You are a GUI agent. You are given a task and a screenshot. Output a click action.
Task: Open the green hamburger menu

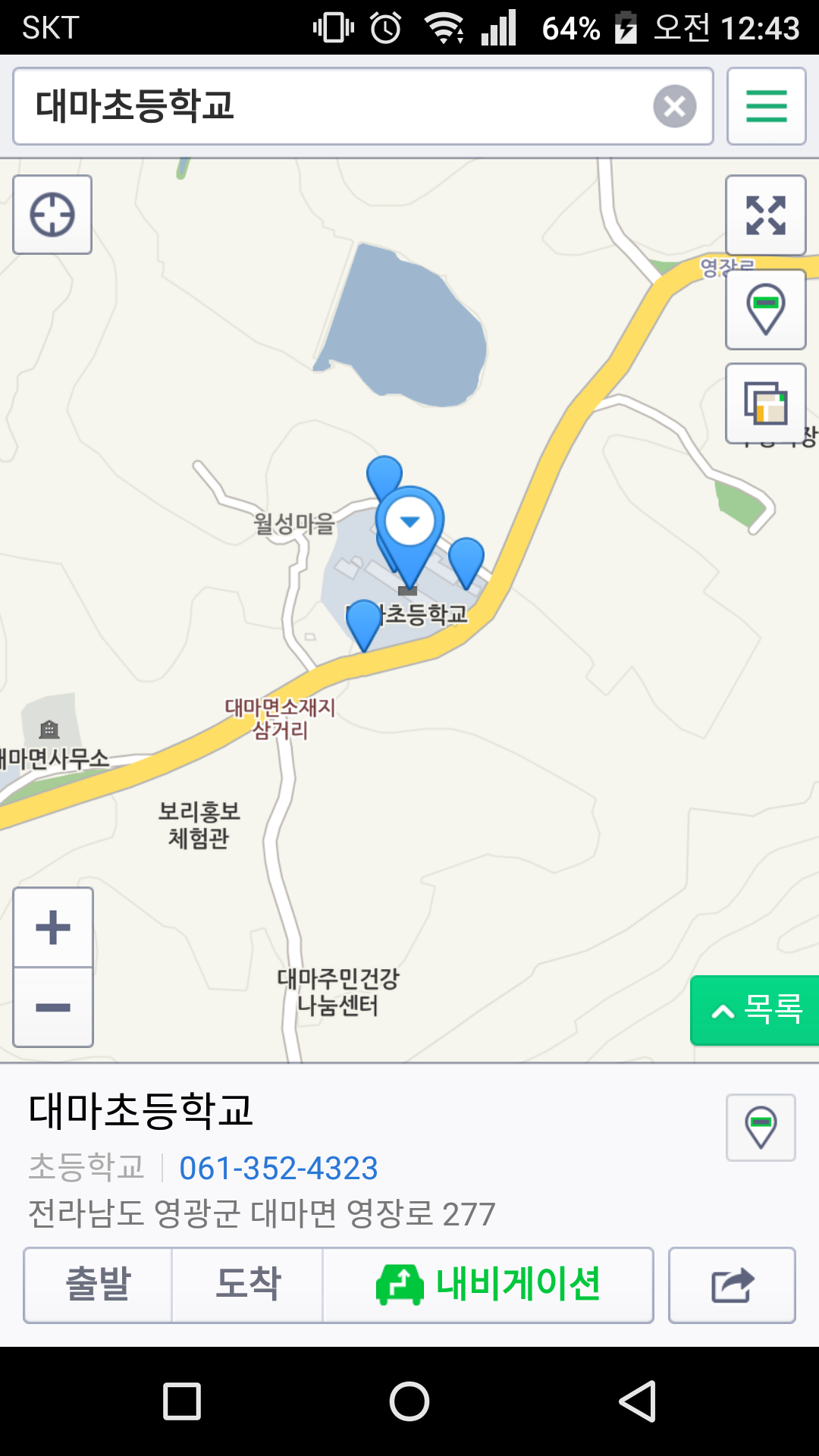[766, 106]
